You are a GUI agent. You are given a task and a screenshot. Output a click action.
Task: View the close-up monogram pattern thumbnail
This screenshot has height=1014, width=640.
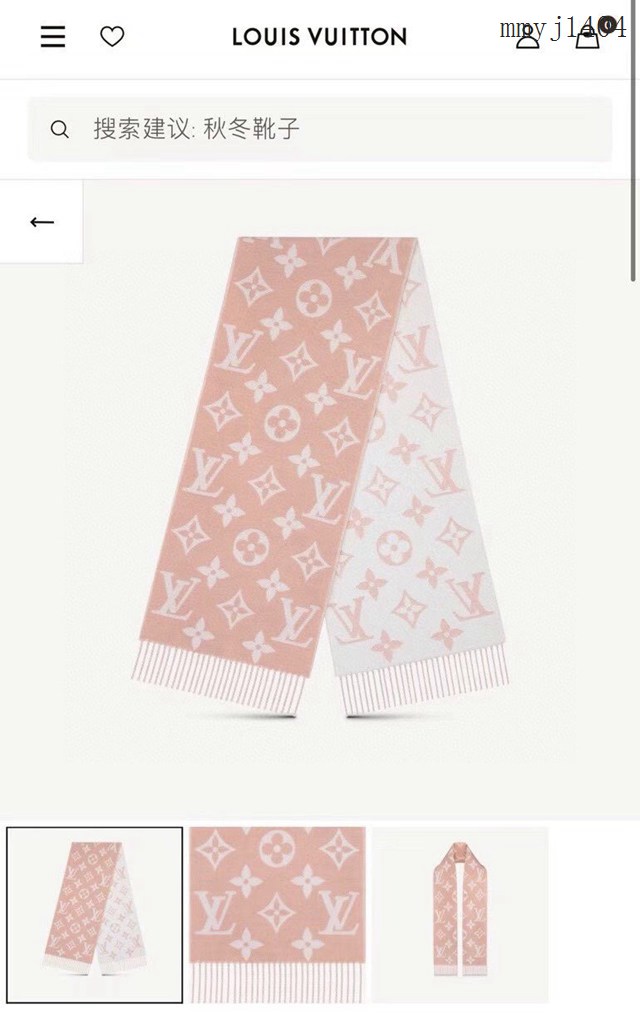click(277, 915)
